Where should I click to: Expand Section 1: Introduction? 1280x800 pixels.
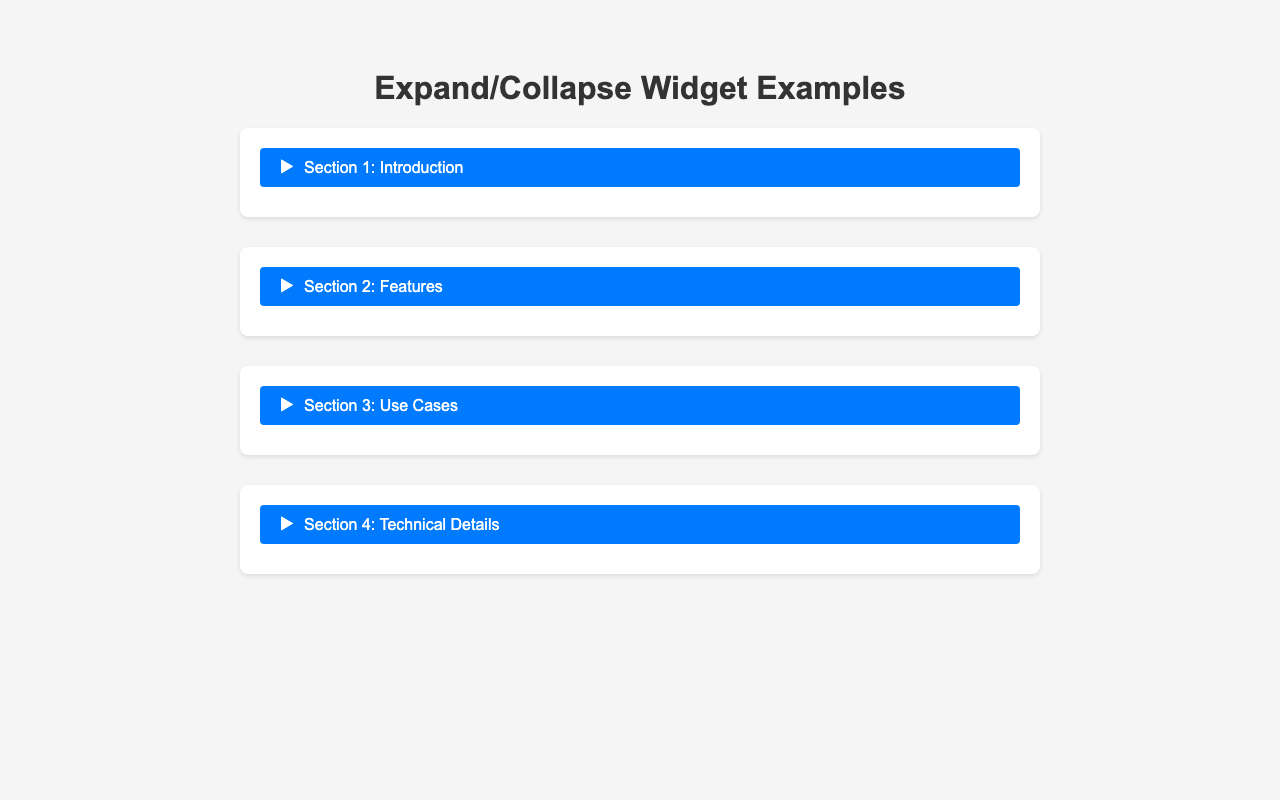tap(383, 167)
